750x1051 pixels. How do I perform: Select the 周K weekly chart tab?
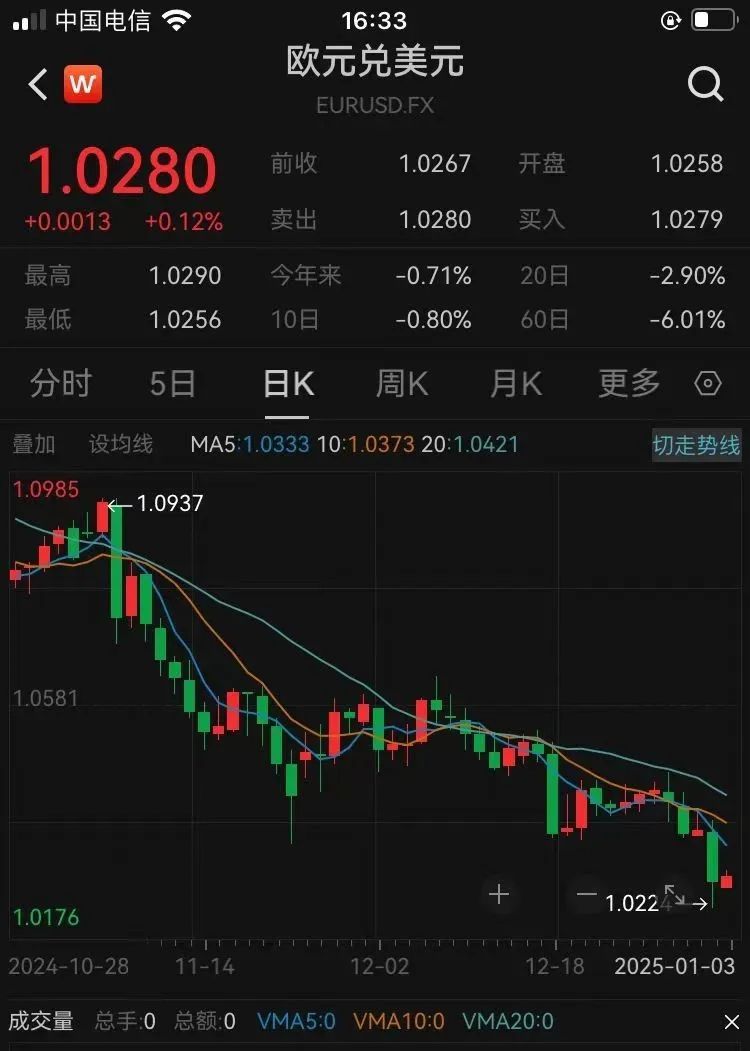401,383
